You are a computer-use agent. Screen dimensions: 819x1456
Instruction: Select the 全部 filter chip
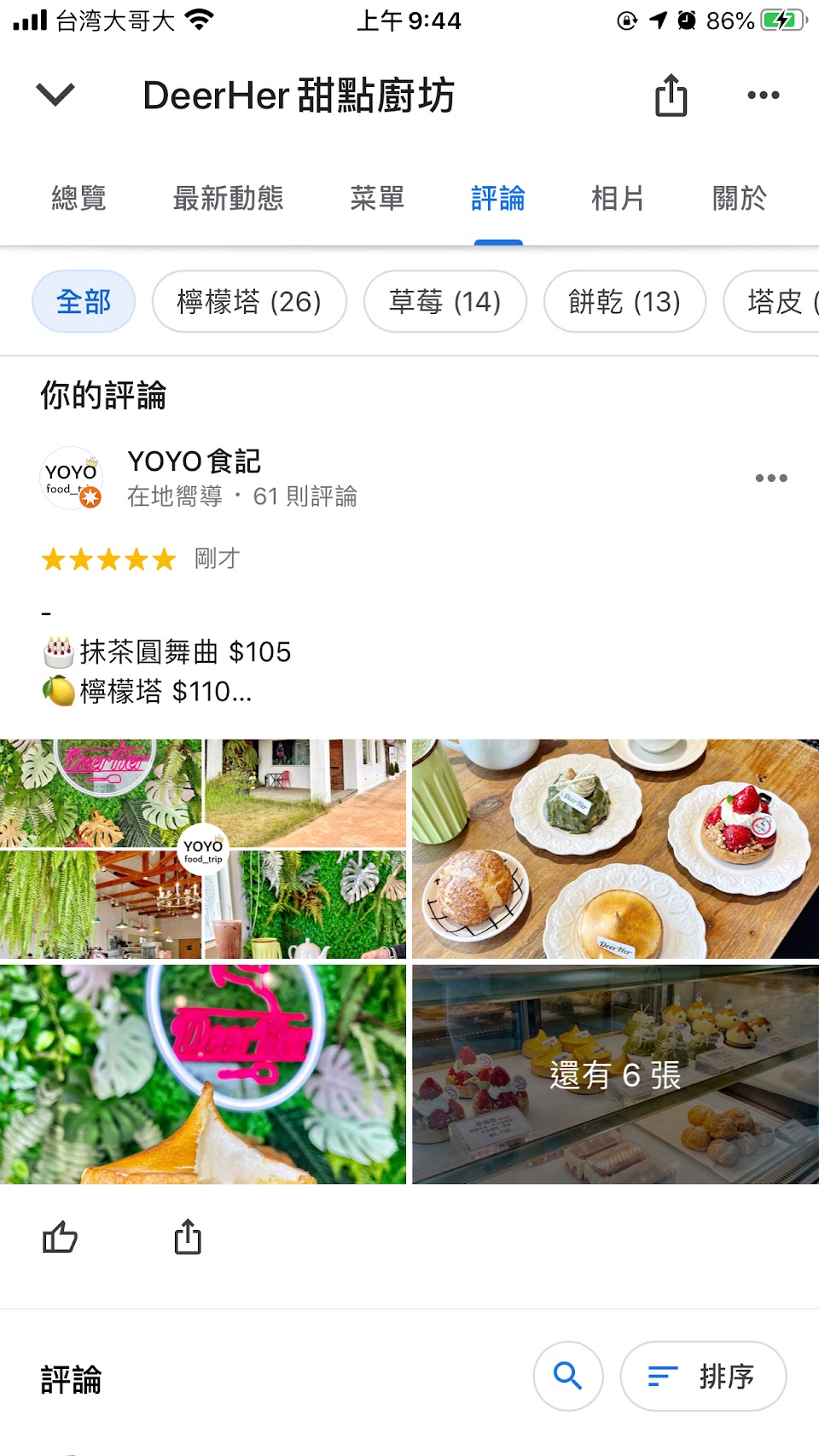[84, 301]
